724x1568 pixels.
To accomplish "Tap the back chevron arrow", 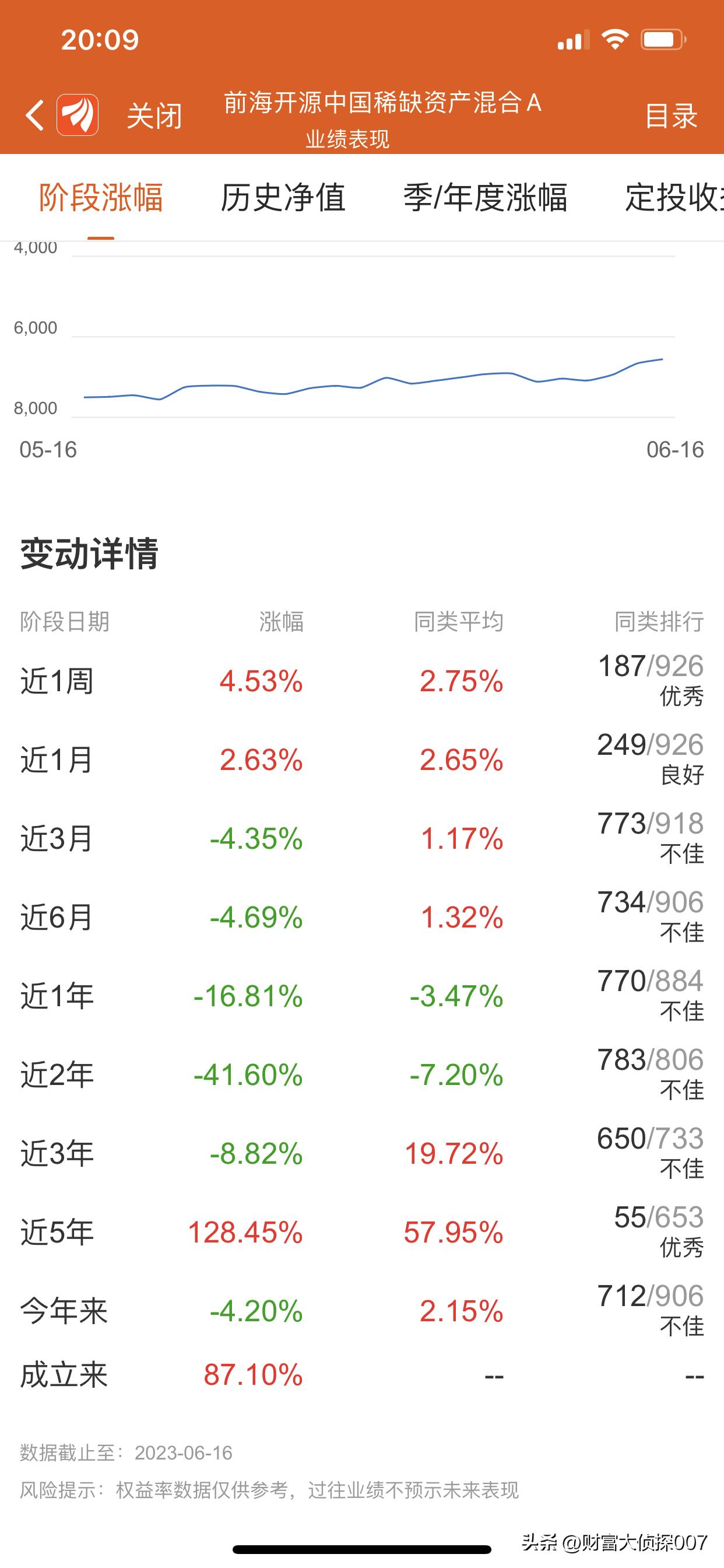I will [x=34, y=114].
